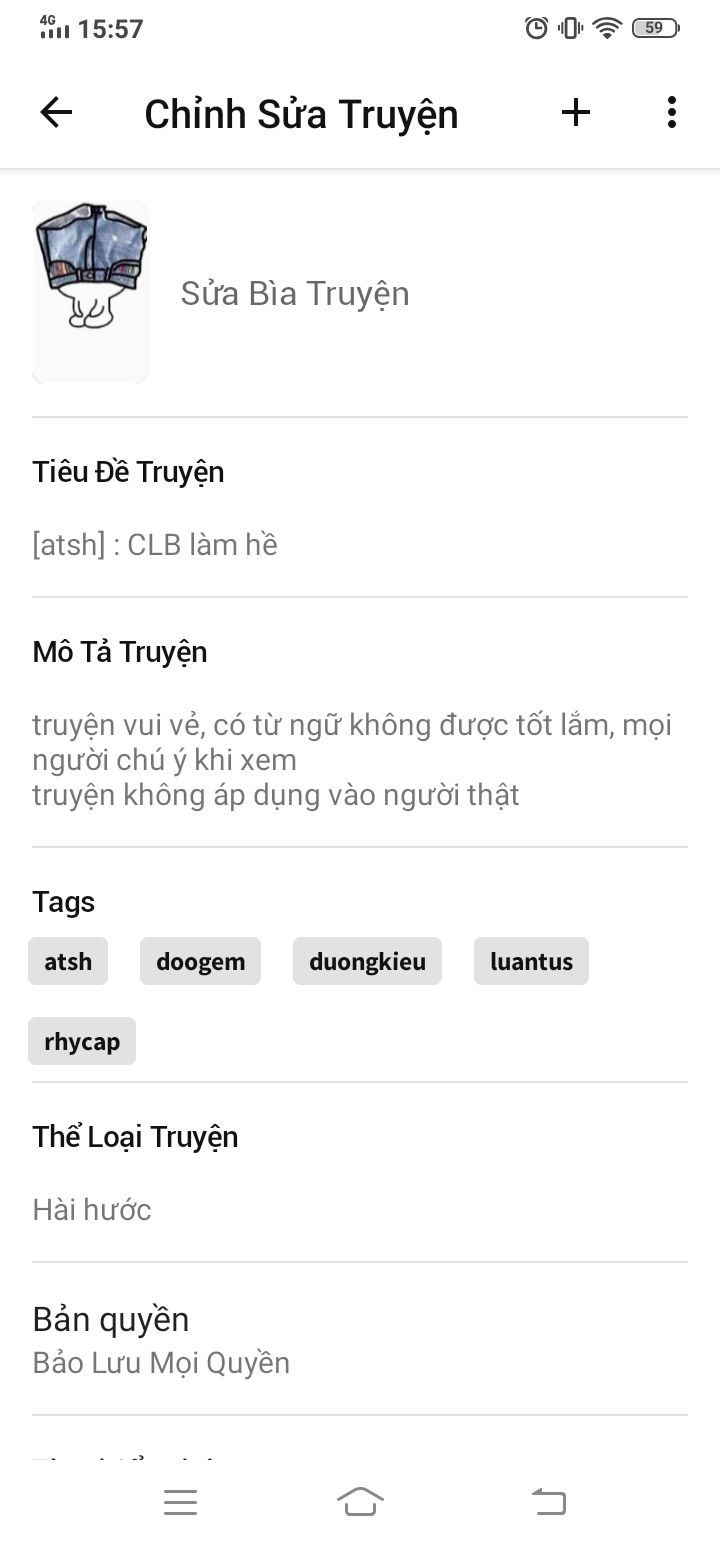Open Bản quyền copyright setting

click(x=160, y=1340)
